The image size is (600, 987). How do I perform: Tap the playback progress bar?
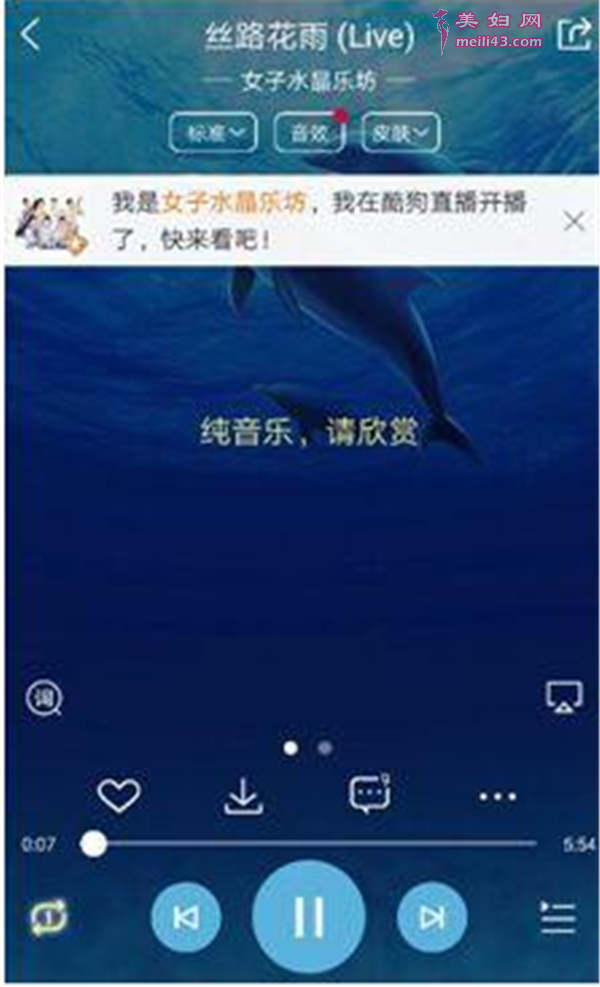tap(320, 844)
